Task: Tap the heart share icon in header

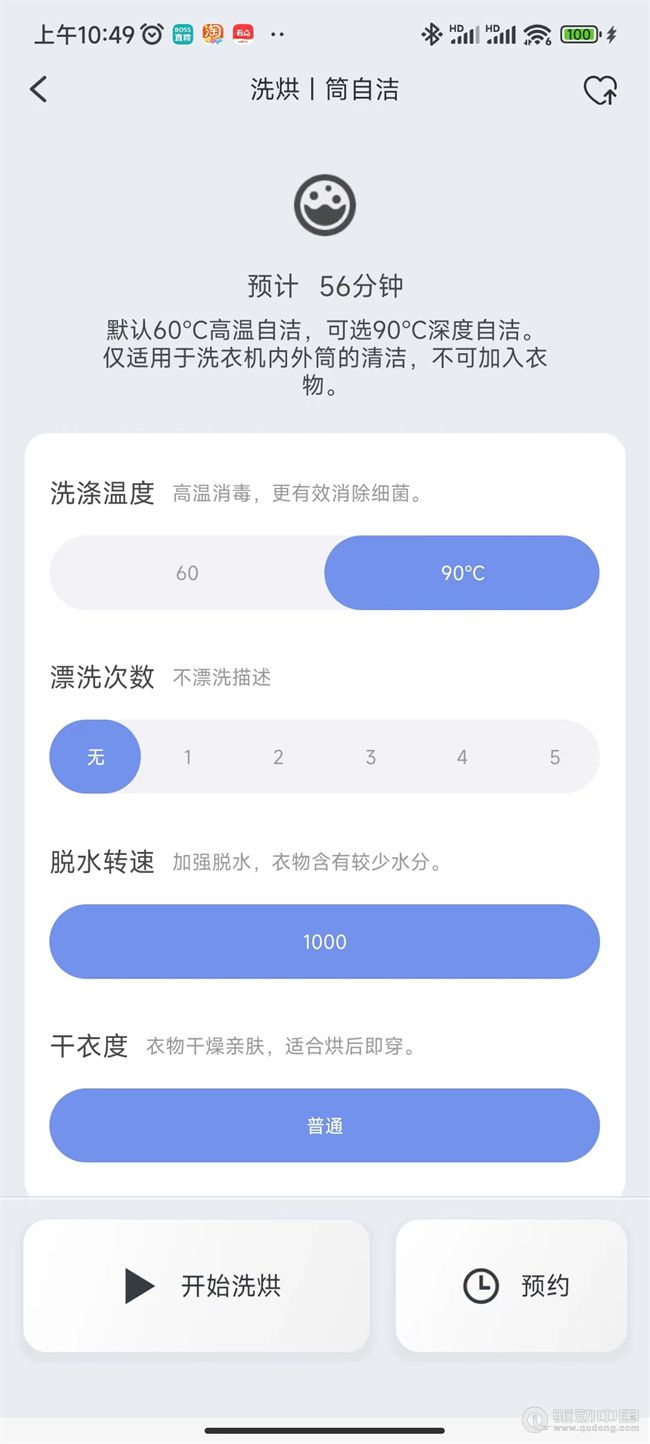Action: coord(600,91)
